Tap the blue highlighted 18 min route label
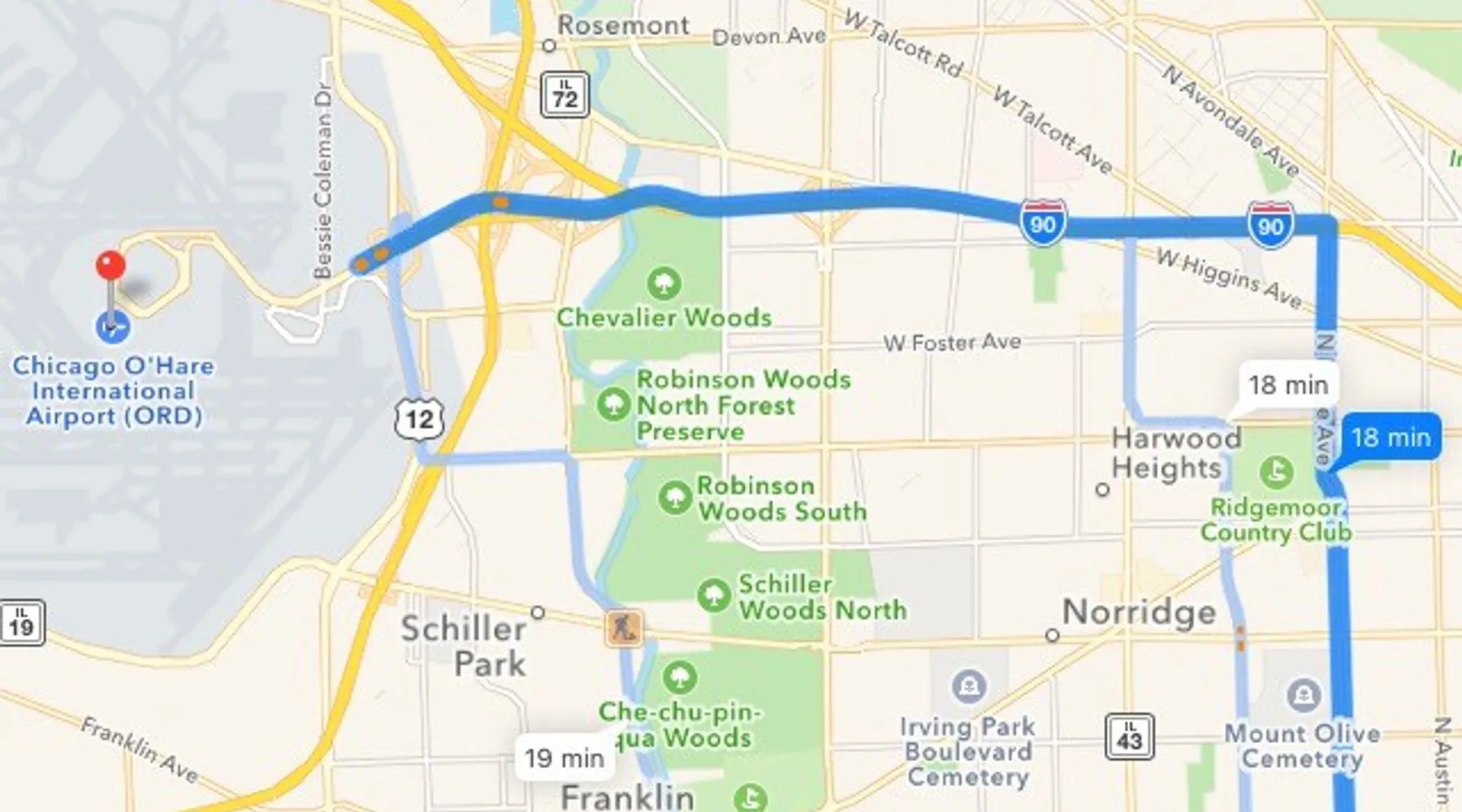 click(1391, 438)
